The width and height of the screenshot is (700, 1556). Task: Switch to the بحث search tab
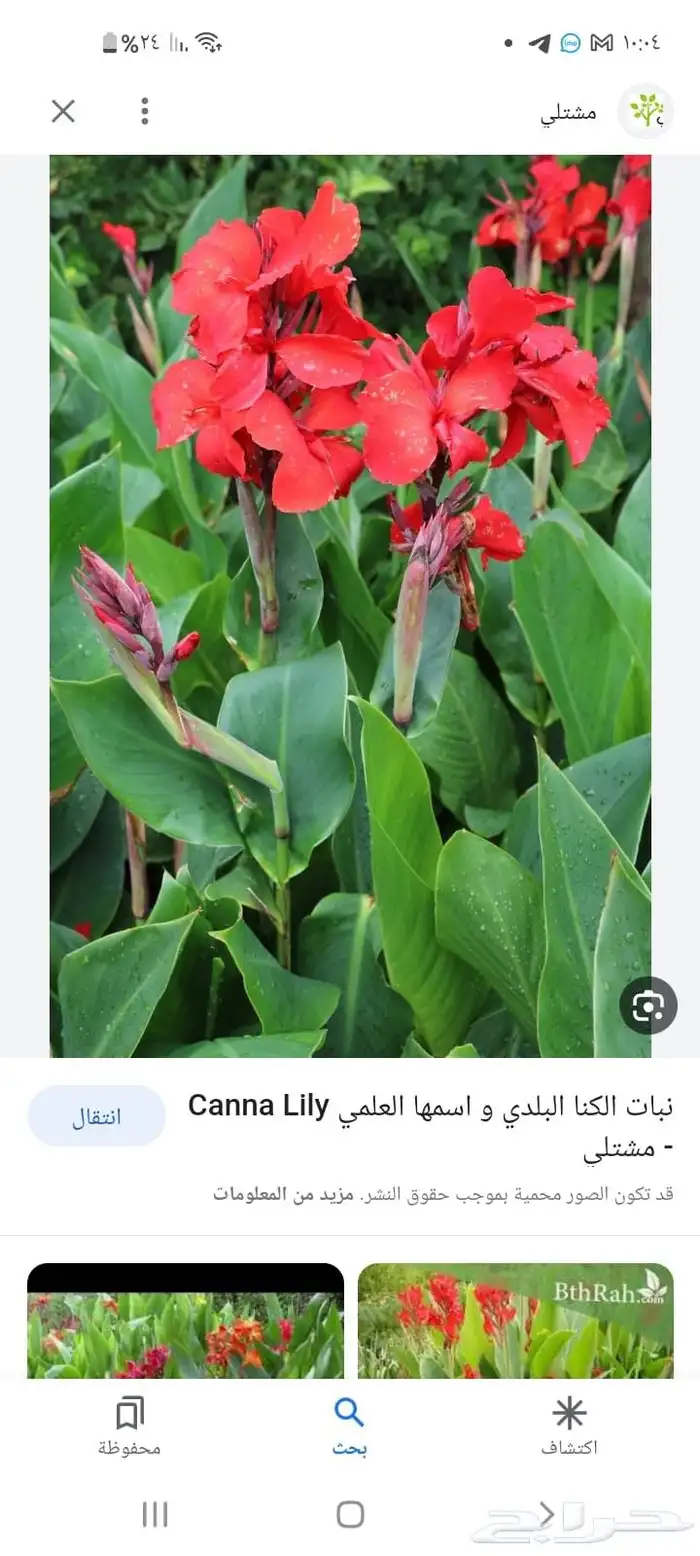[x=349, y=1426]
